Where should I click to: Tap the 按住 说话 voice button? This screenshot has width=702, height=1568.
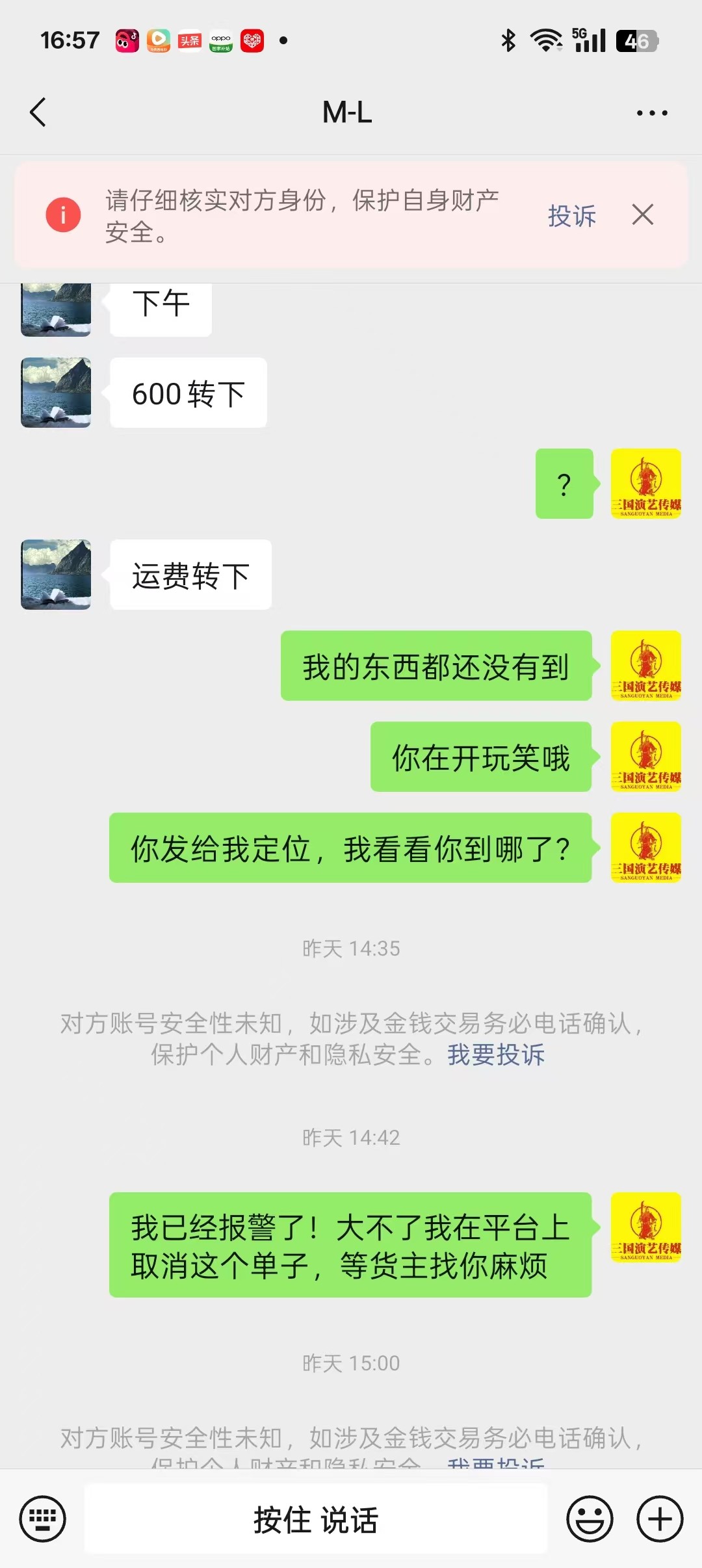point(316,1519)
